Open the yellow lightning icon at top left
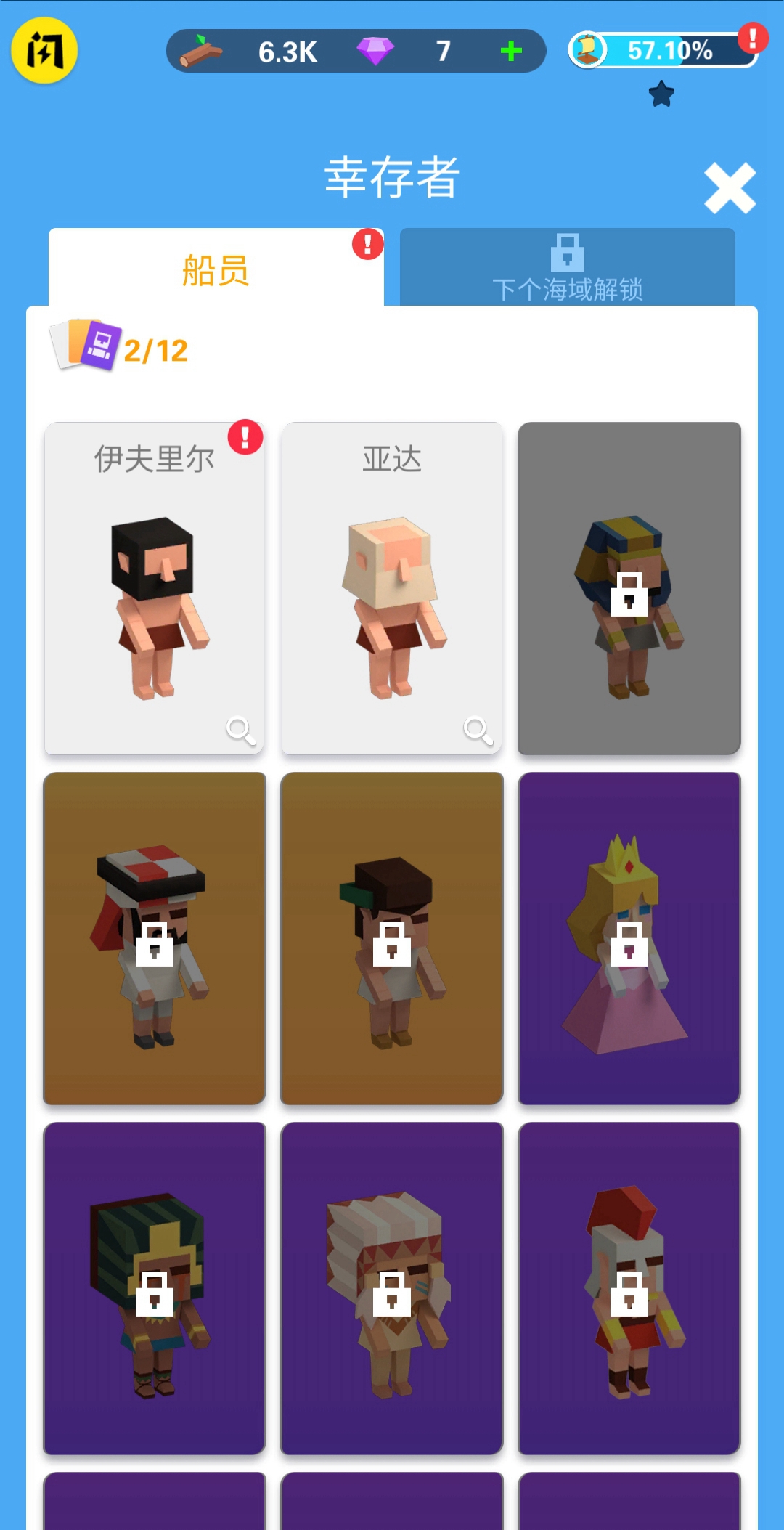The height and width of the screenshot is (1530, 784). (x=44, y=51)
